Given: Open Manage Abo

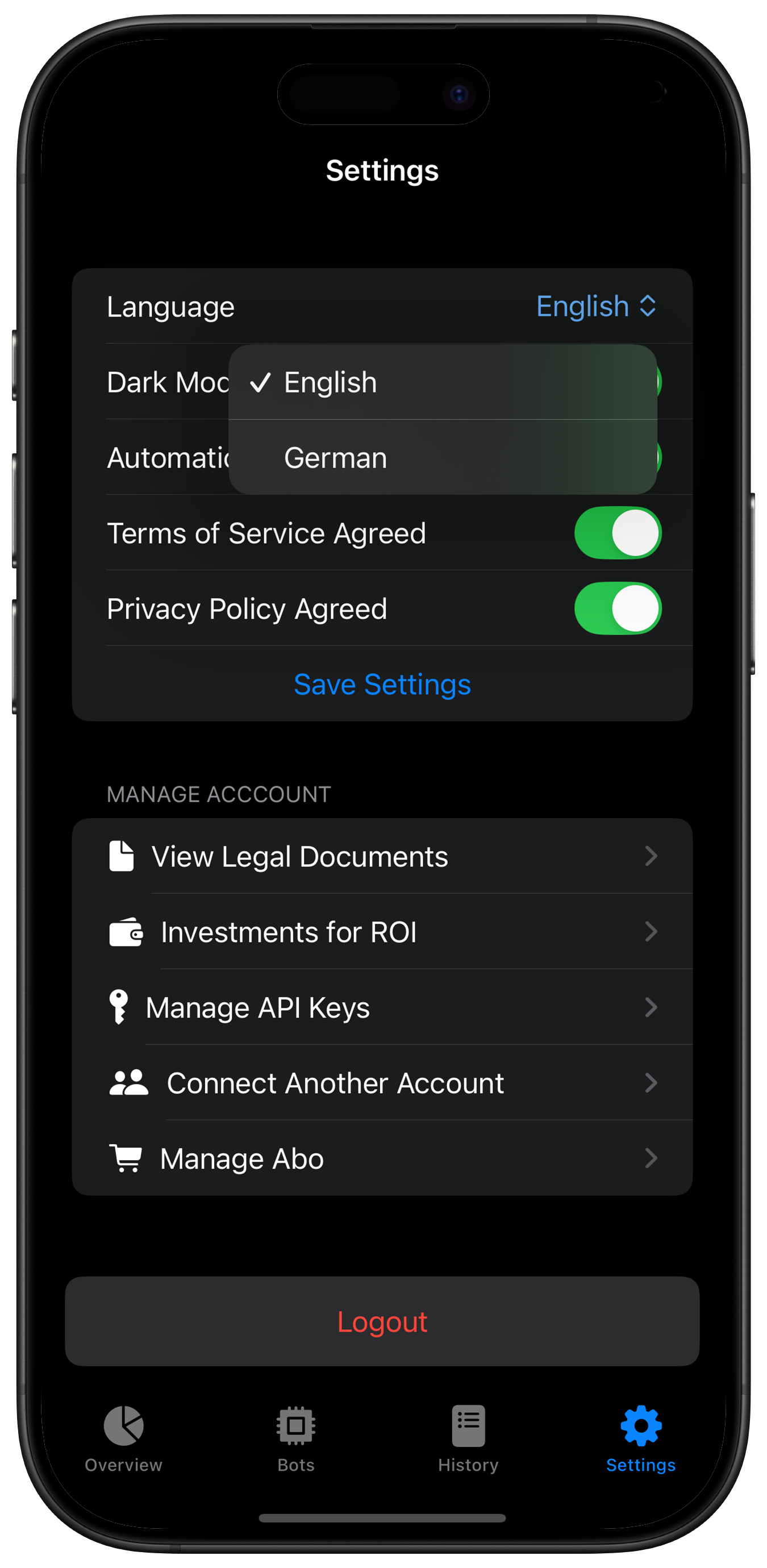Looking at the screenshot, I should tap(382, 1158).
